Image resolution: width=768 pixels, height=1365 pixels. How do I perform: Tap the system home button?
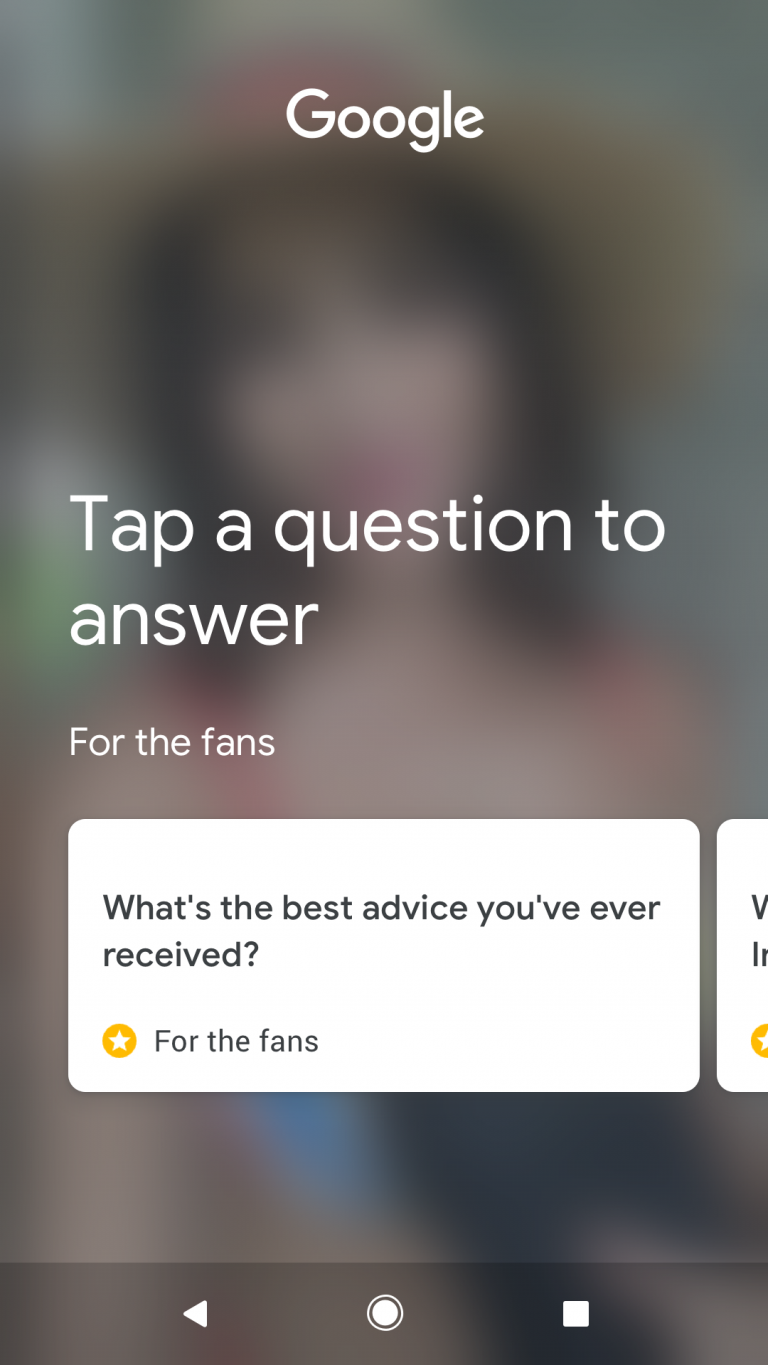[384, 1313]
